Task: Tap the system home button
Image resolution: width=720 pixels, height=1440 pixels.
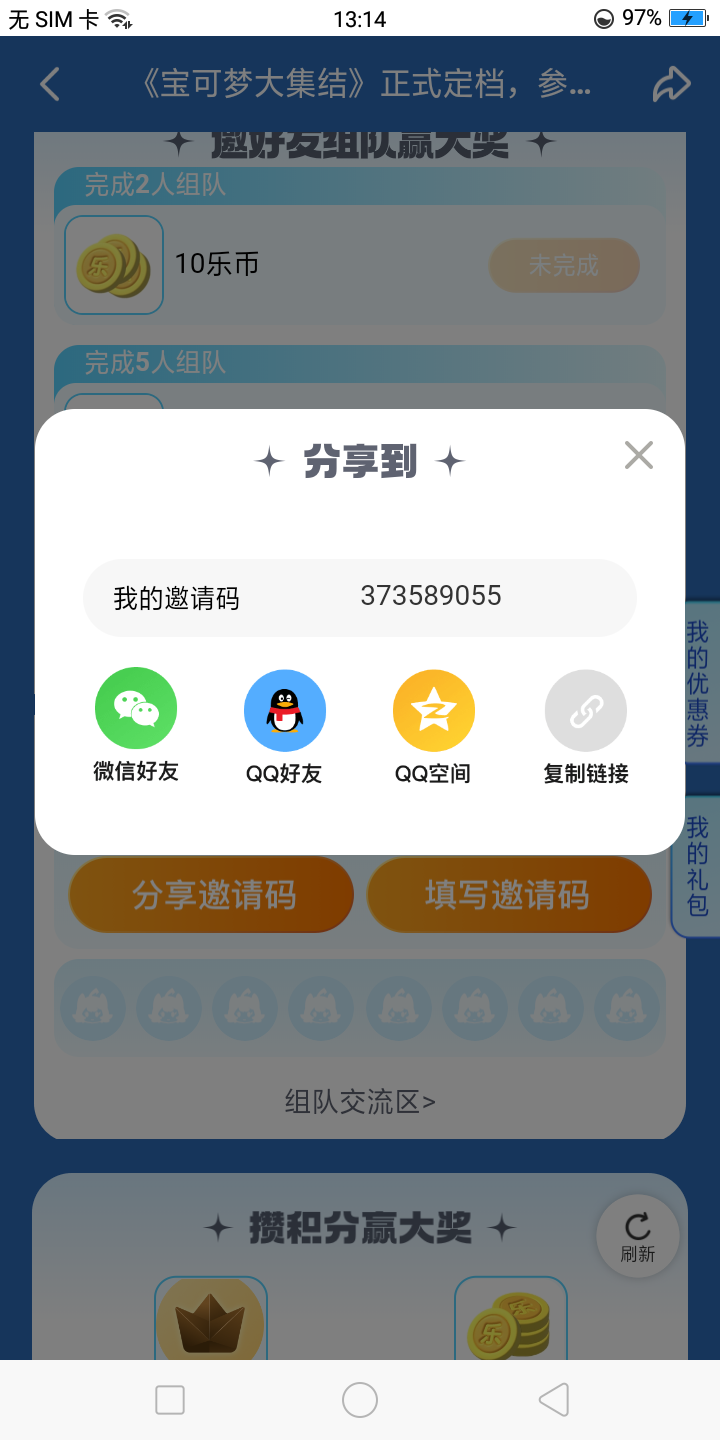Action: pos(360,1400)
